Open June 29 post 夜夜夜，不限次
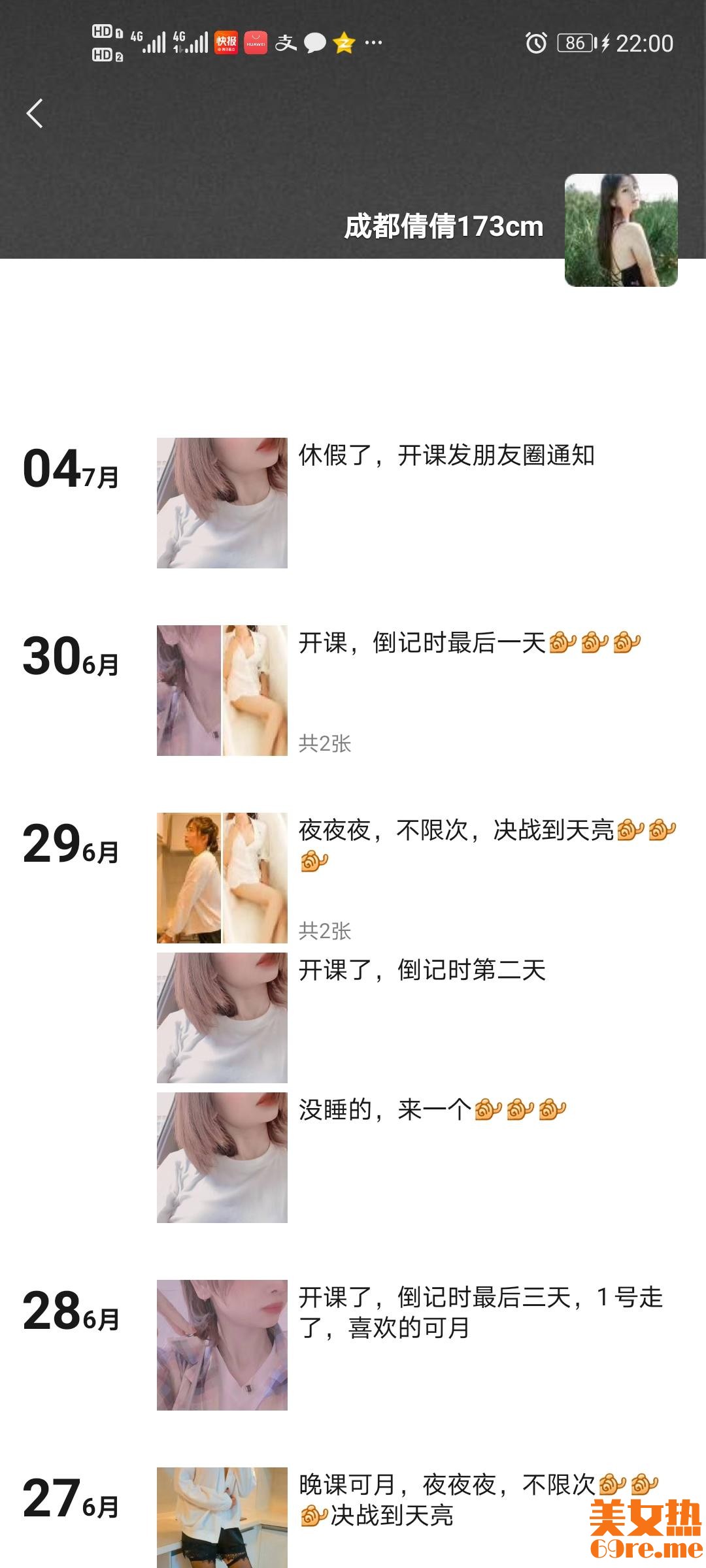 (222, 877)
